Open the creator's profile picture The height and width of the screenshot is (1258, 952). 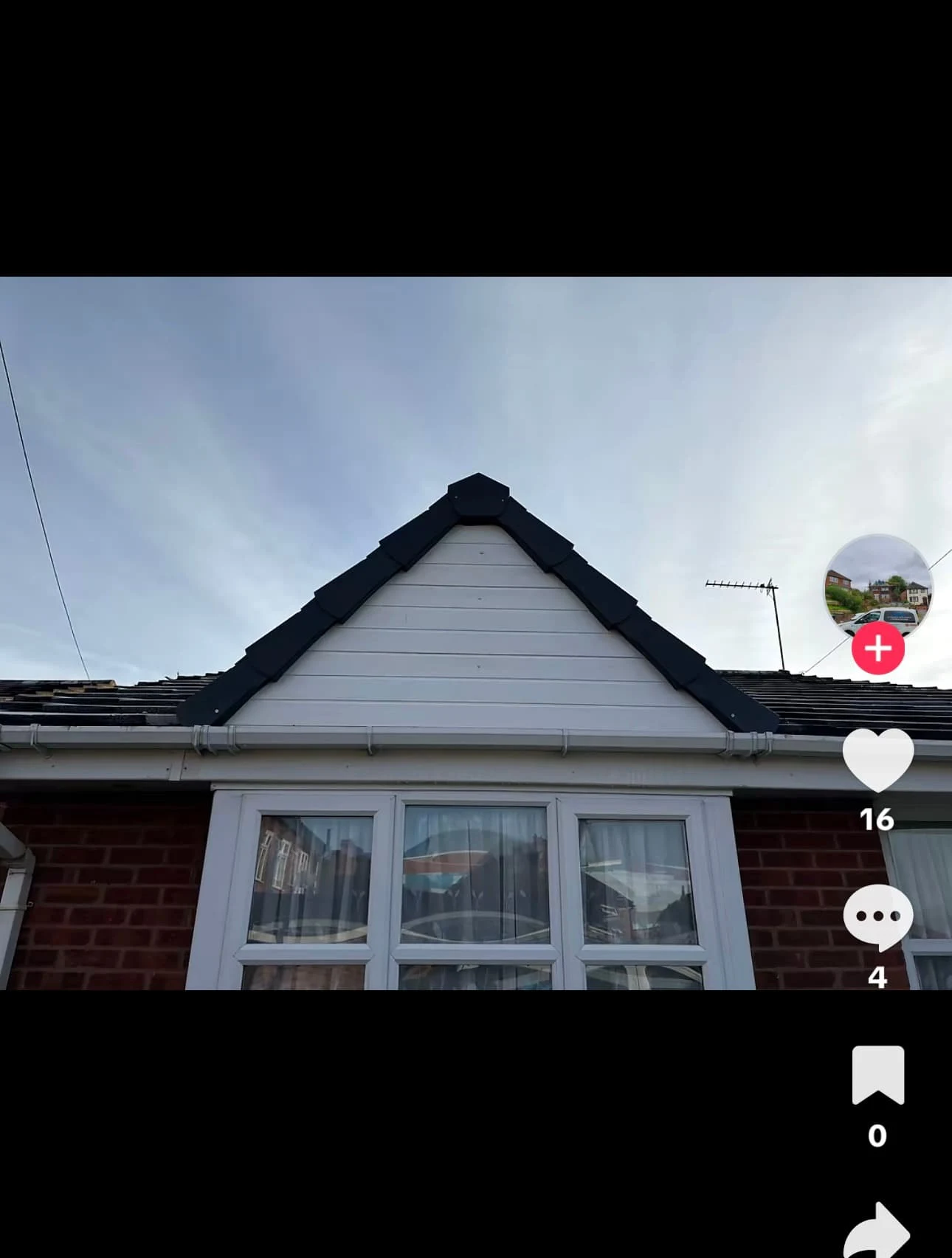(x=877, y=583)
